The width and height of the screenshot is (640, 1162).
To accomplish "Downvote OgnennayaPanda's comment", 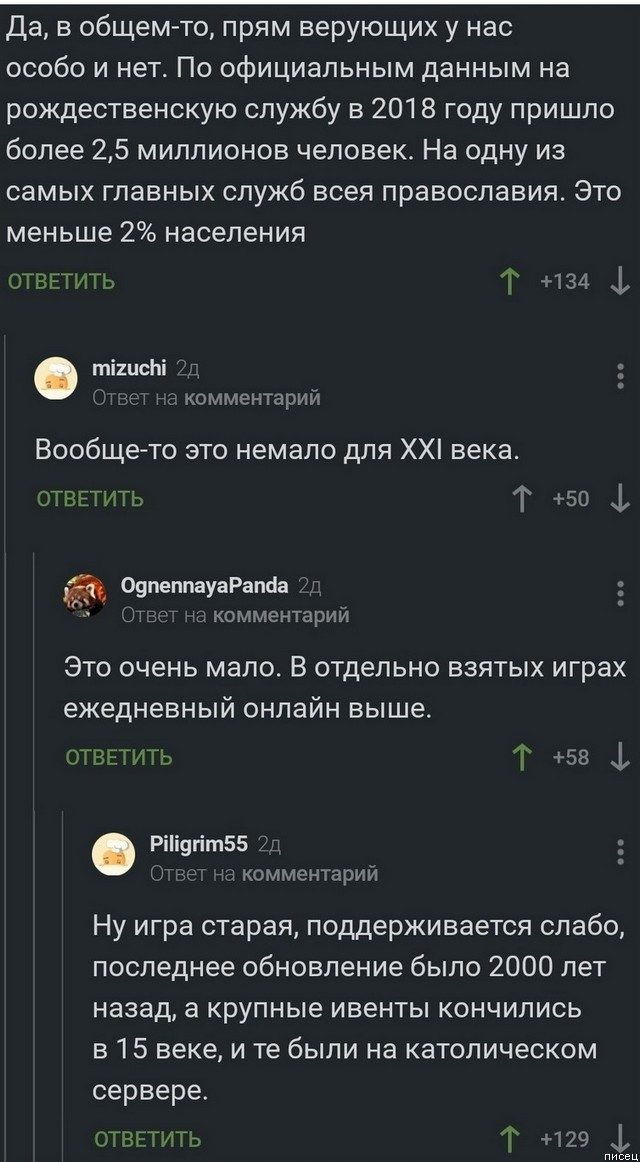I will [x=620, y=757].
